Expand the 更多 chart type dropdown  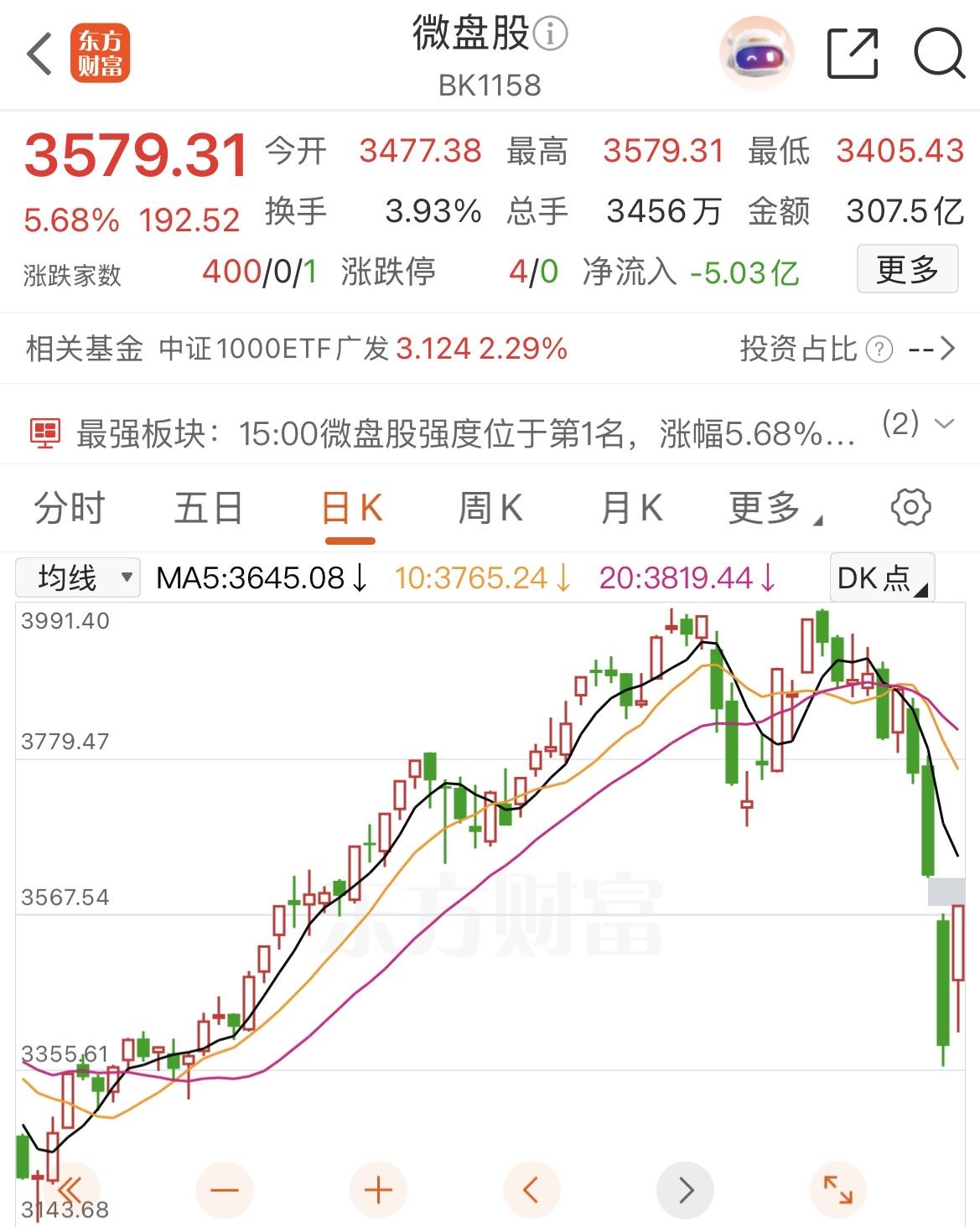click(x=769, y=506)
